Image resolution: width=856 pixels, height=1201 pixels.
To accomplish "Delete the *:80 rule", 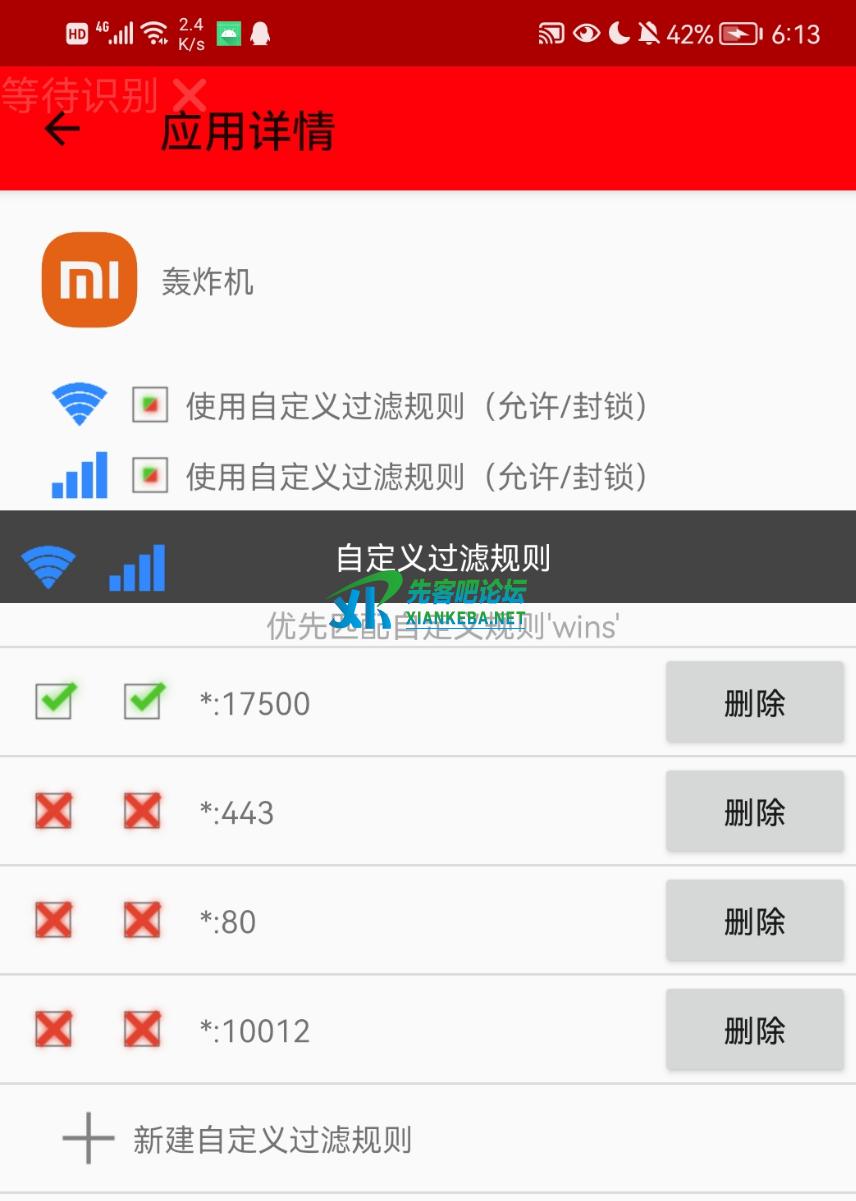I will point(754,921).
